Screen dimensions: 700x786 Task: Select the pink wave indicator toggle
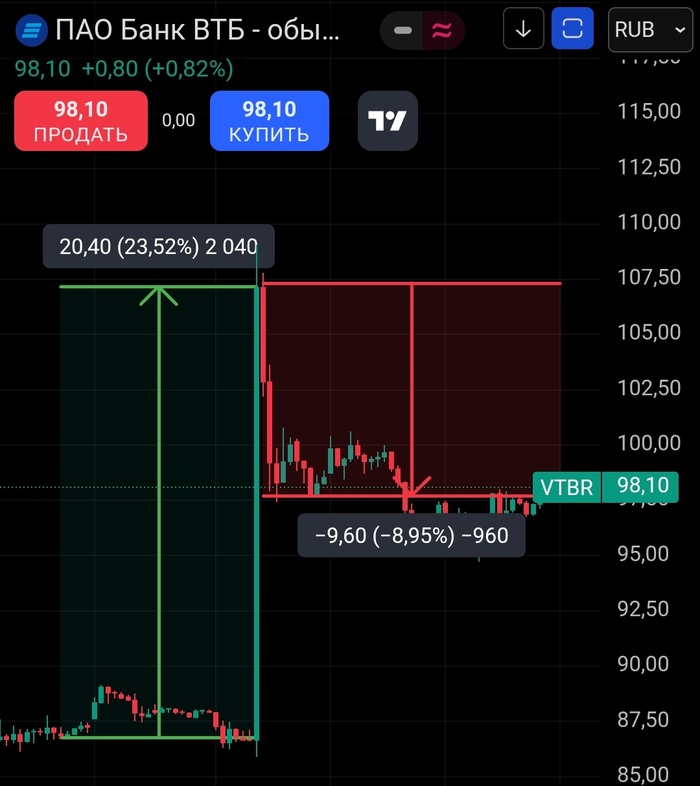[441, 31]
